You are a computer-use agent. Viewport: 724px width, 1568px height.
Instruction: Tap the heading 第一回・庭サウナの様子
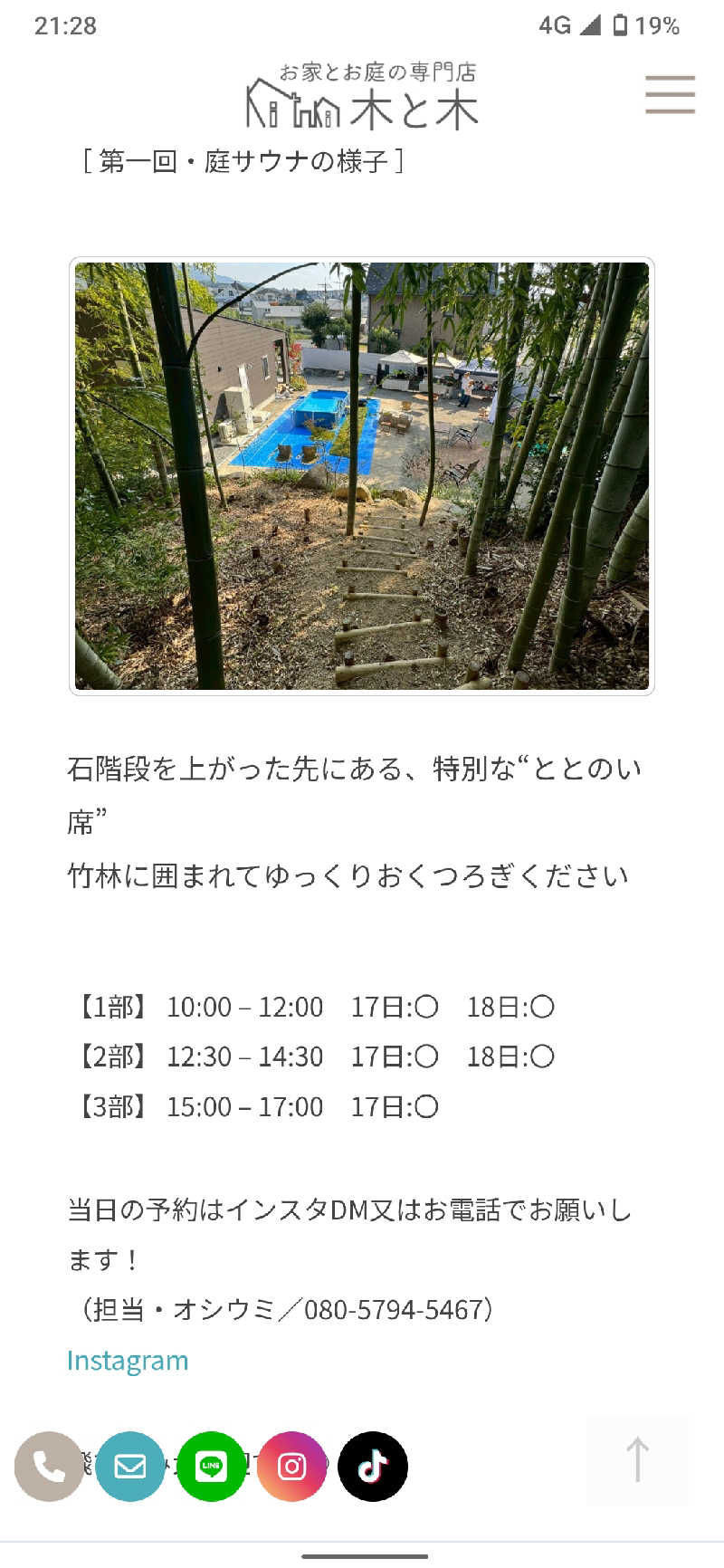(242, 161)
